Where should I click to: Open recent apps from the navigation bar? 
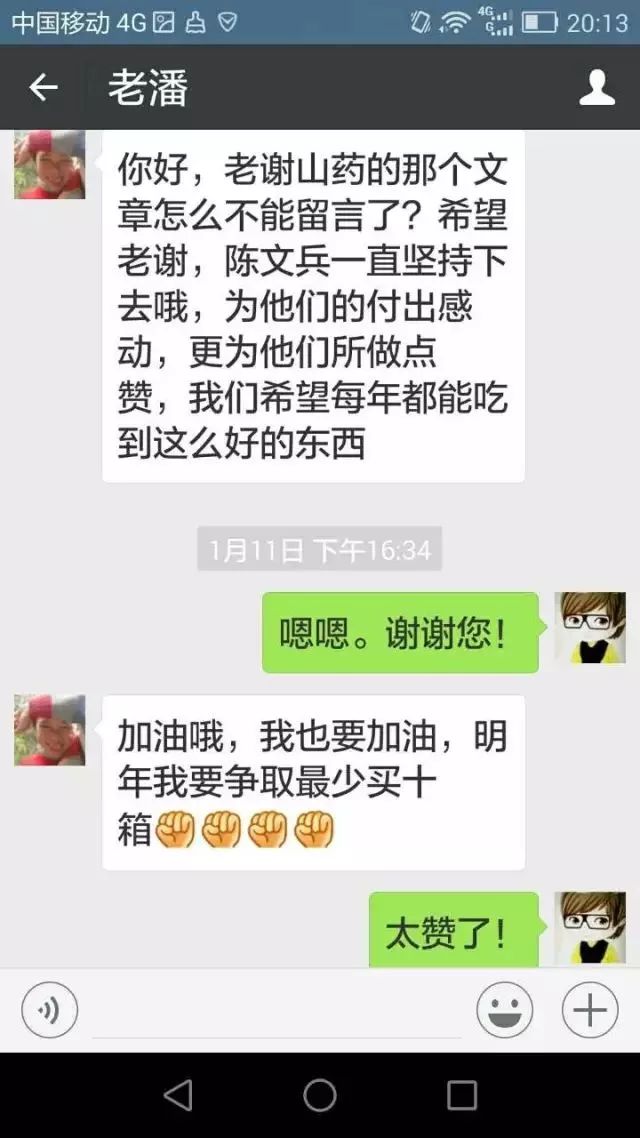pyautogui.click(x=462, y=1095)
